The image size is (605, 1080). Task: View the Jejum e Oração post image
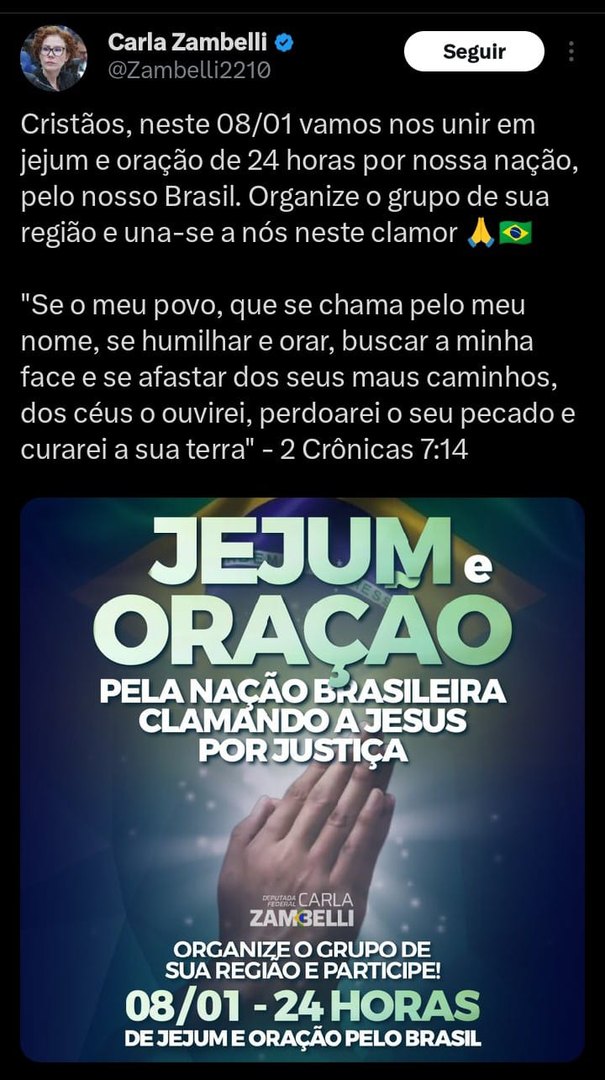point(303,779)
